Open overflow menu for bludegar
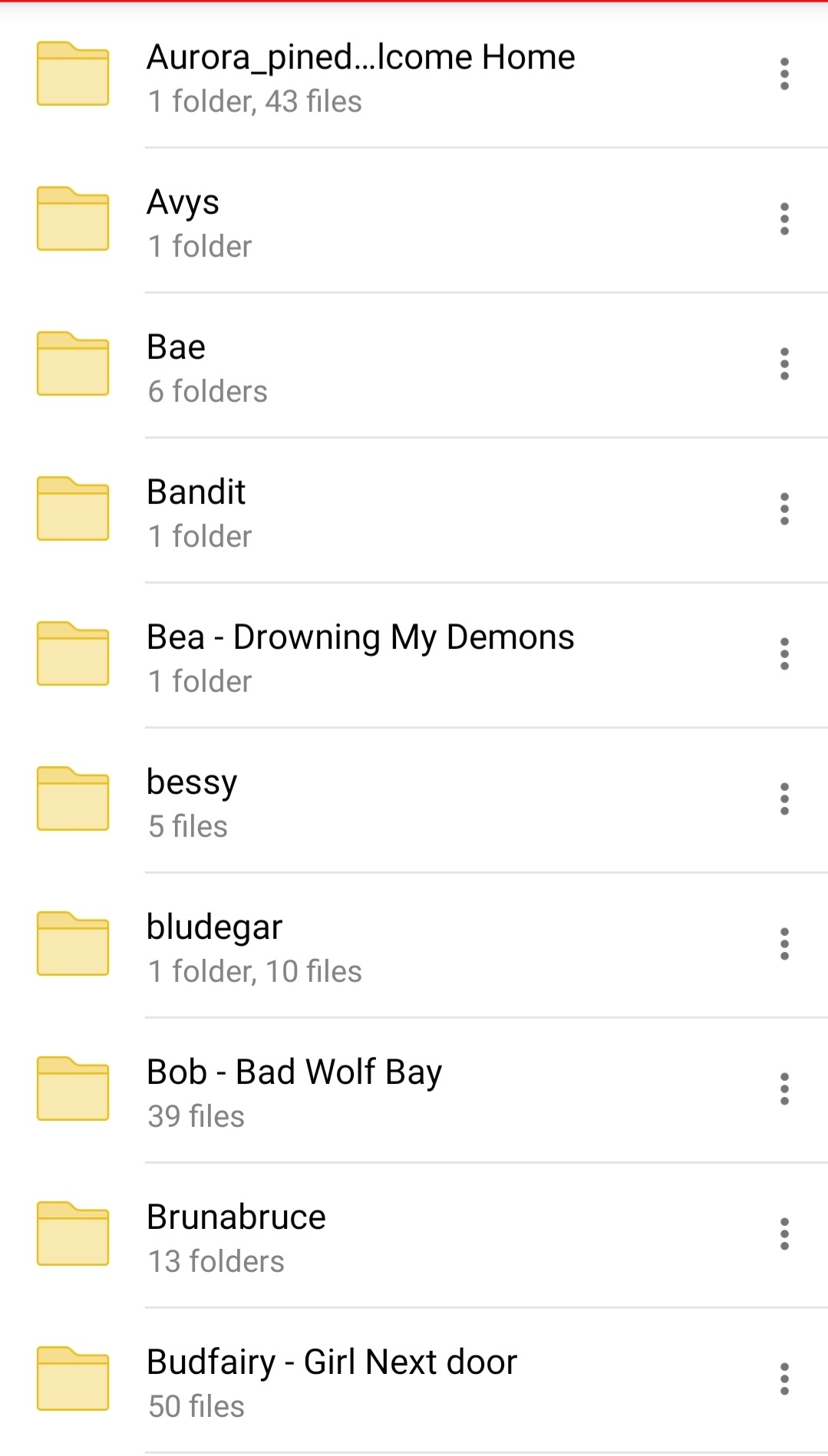The image size is (828, 1456). [784, 944]
